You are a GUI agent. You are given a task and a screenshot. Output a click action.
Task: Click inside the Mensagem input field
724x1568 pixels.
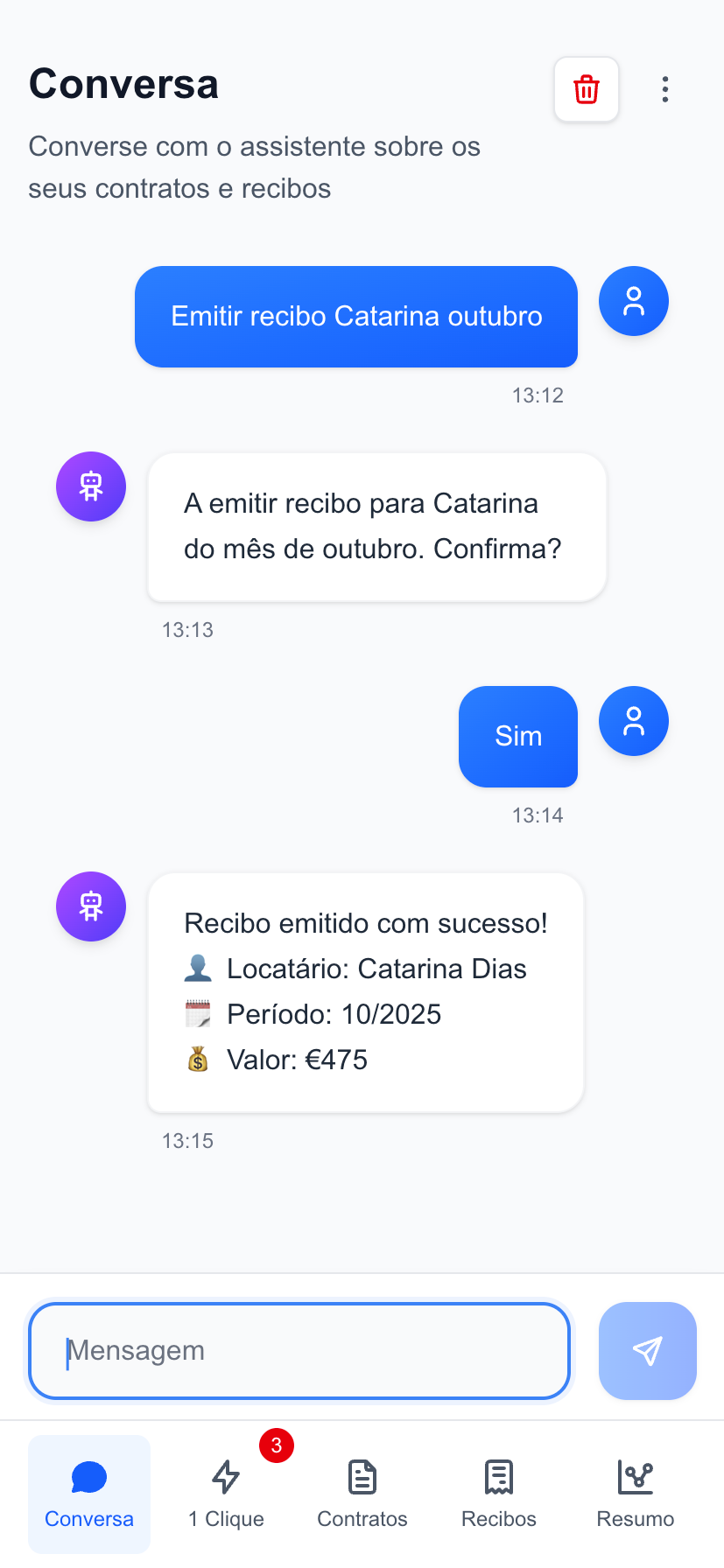299,1350
